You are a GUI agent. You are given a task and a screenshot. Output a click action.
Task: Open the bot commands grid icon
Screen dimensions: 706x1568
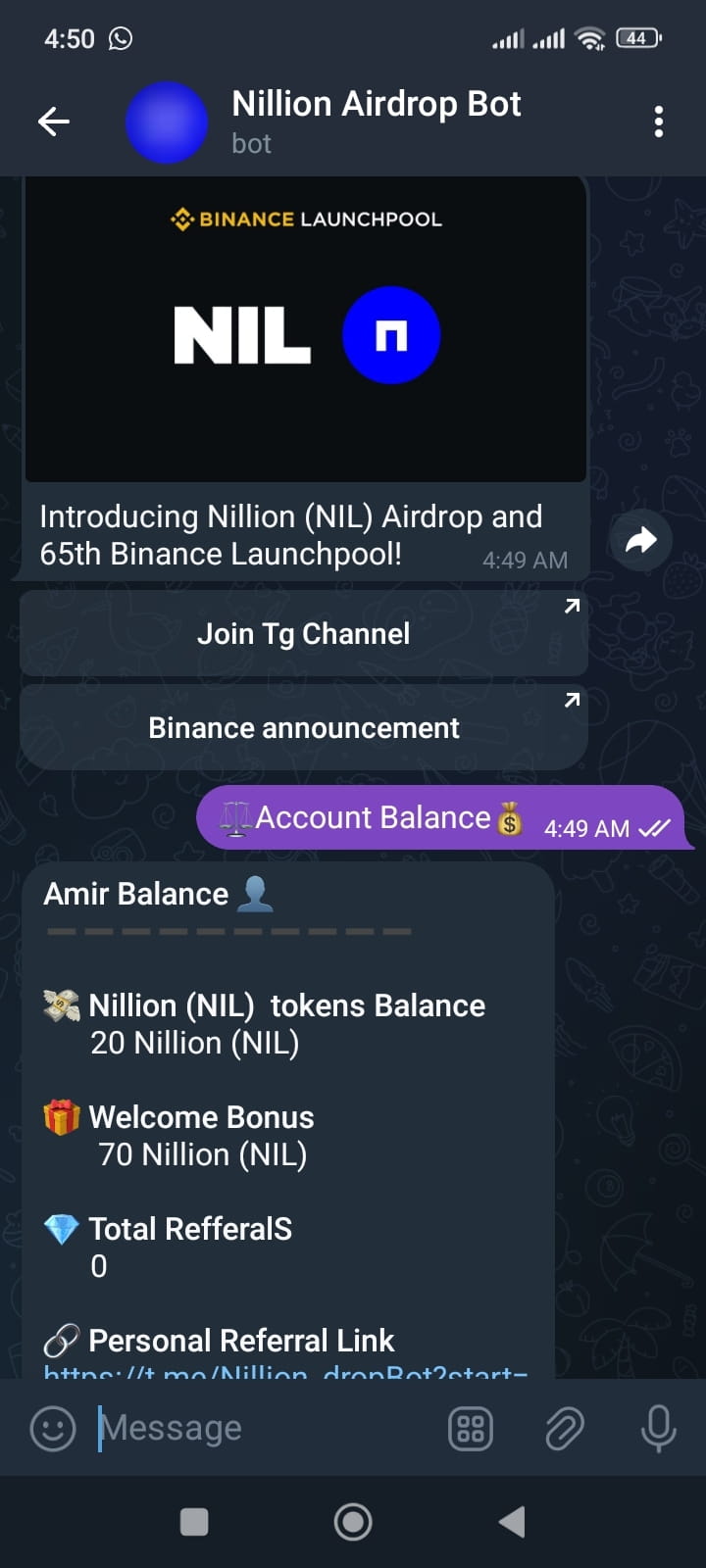point(470,1428)
